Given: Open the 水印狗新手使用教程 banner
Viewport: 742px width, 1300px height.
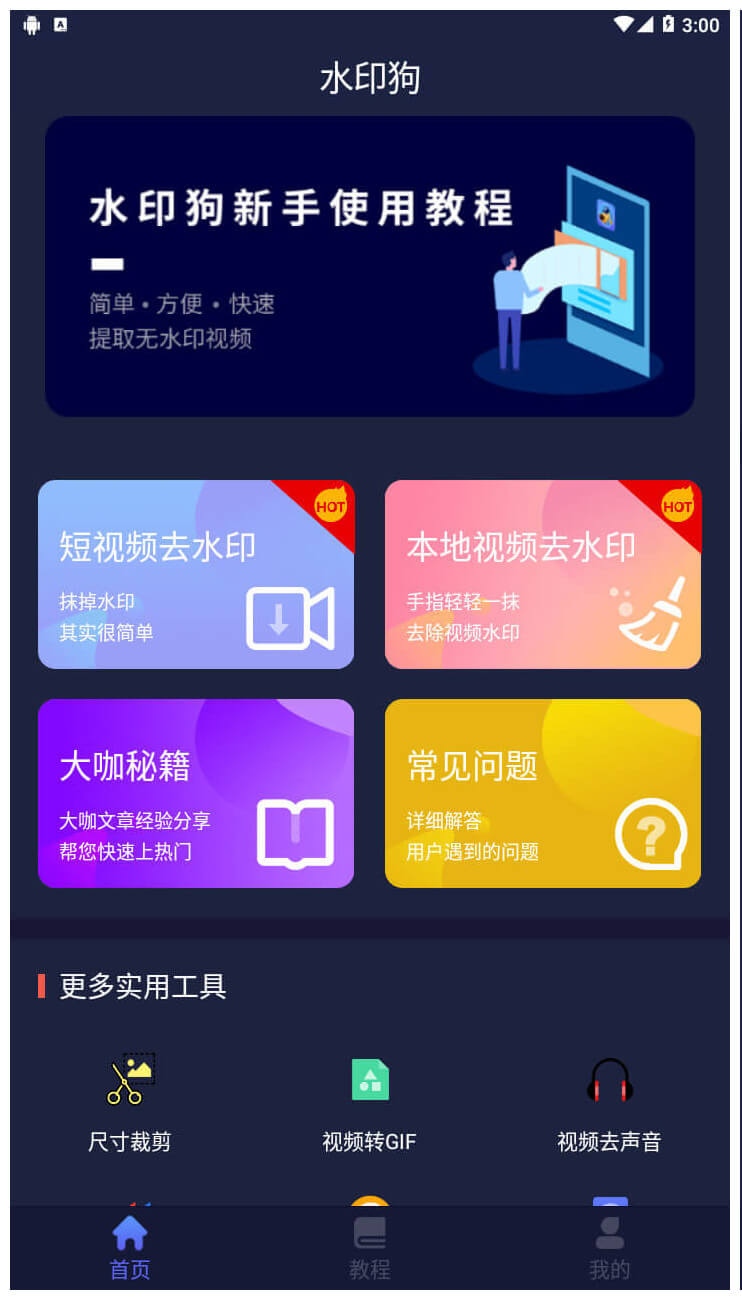Looking at the screenshot, I should pyautogui.click(x=370, y=266).
